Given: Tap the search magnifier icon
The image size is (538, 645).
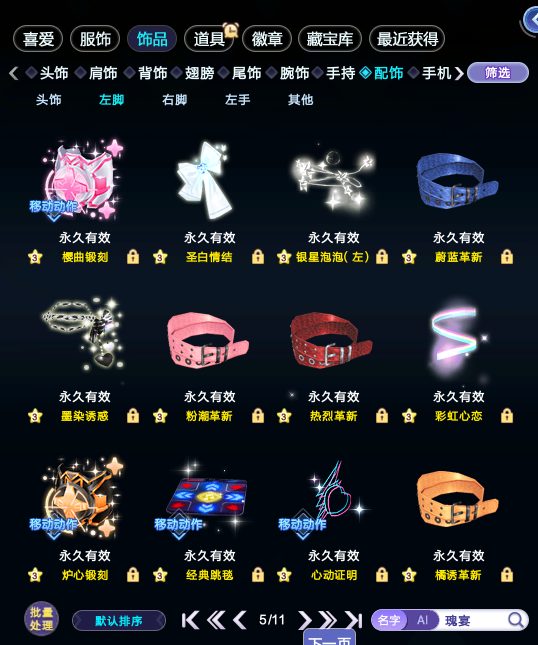Looking at the screenshot, I should point(515,619).
